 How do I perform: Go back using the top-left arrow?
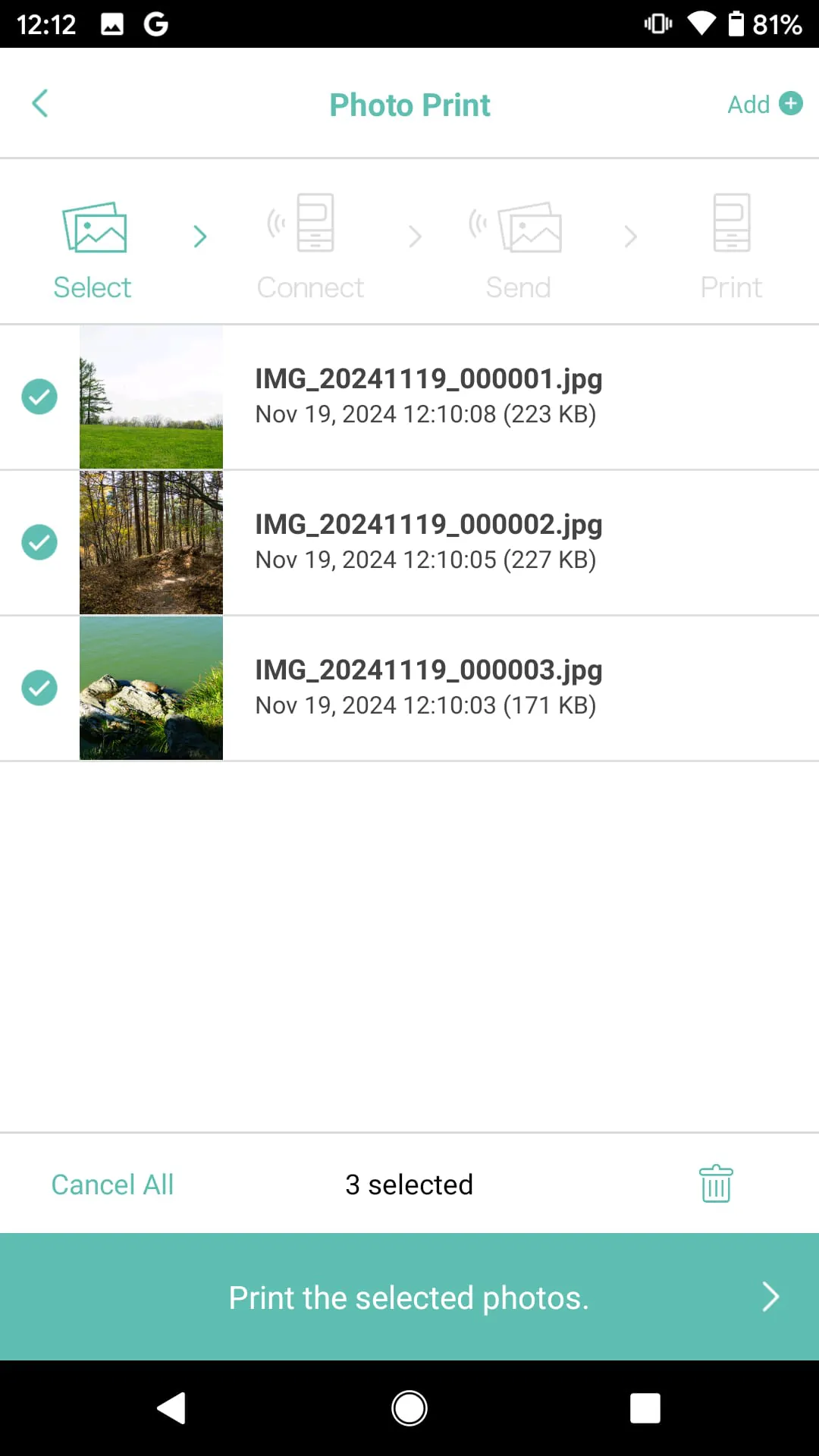pos(40,104)
